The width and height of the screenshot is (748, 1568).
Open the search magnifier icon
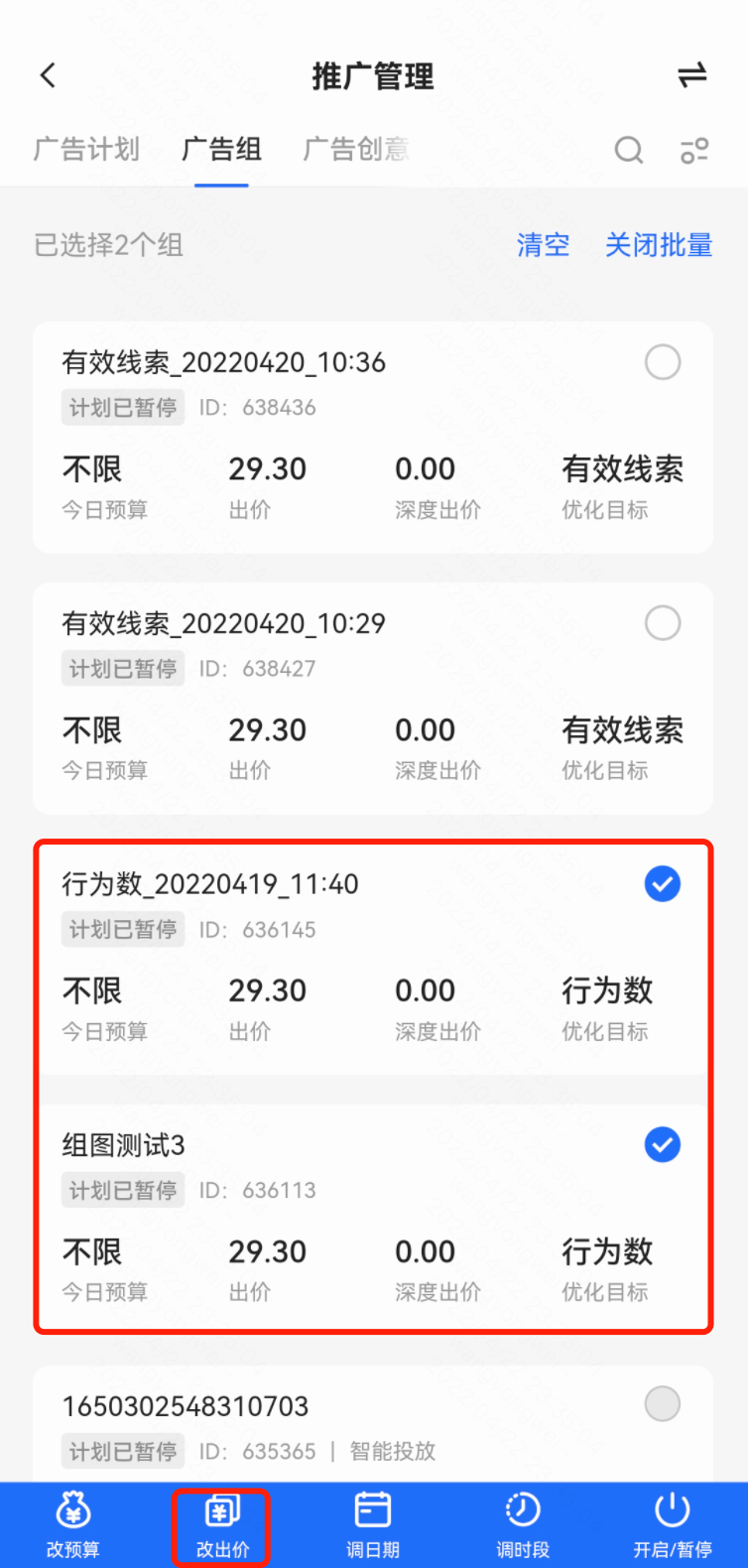[x=628, y=150]
